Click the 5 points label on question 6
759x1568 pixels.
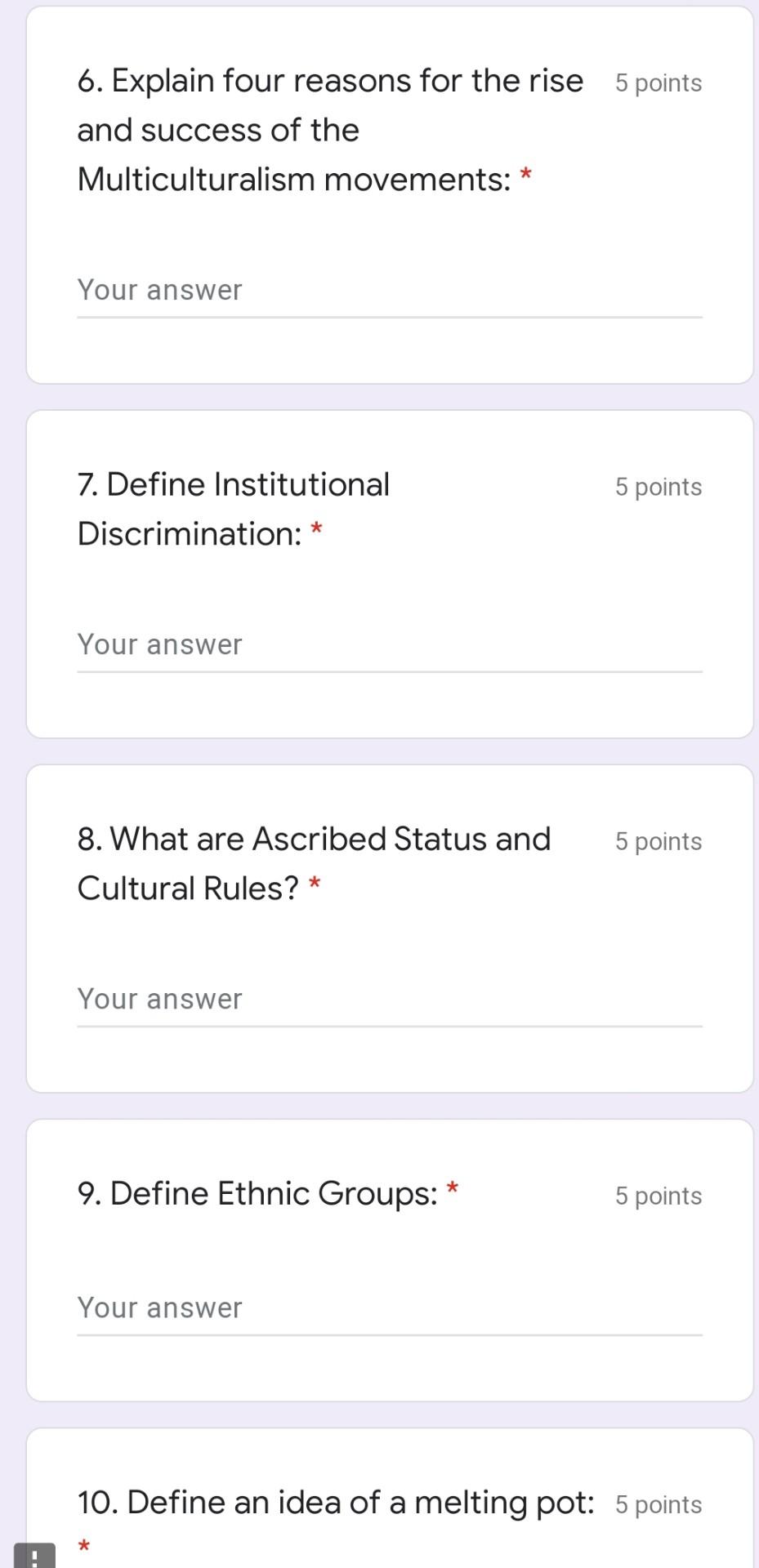click(658, 82)
